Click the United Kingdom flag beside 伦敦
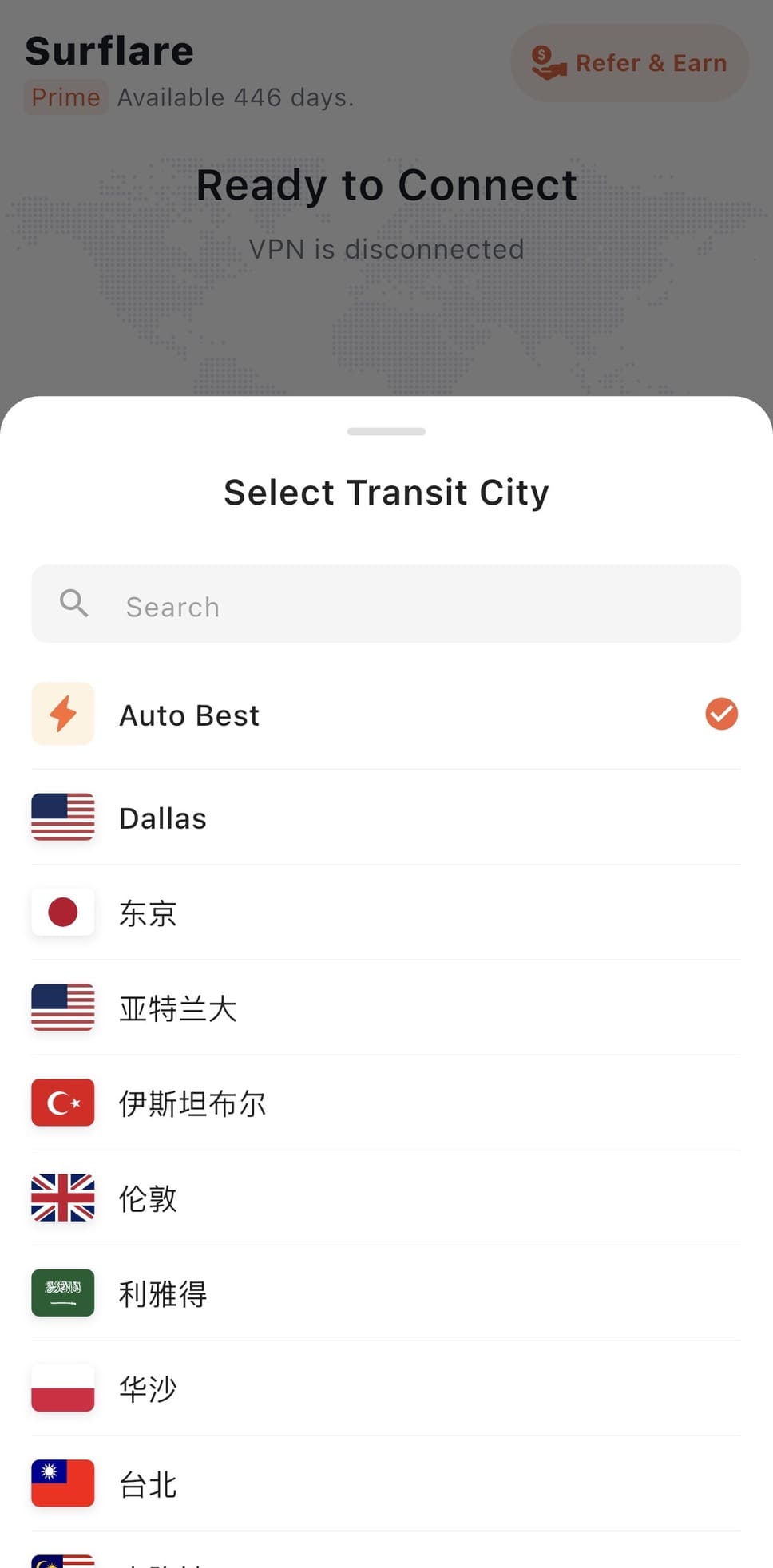This screenshot has height=1568, width=773. pos(62,1198)
